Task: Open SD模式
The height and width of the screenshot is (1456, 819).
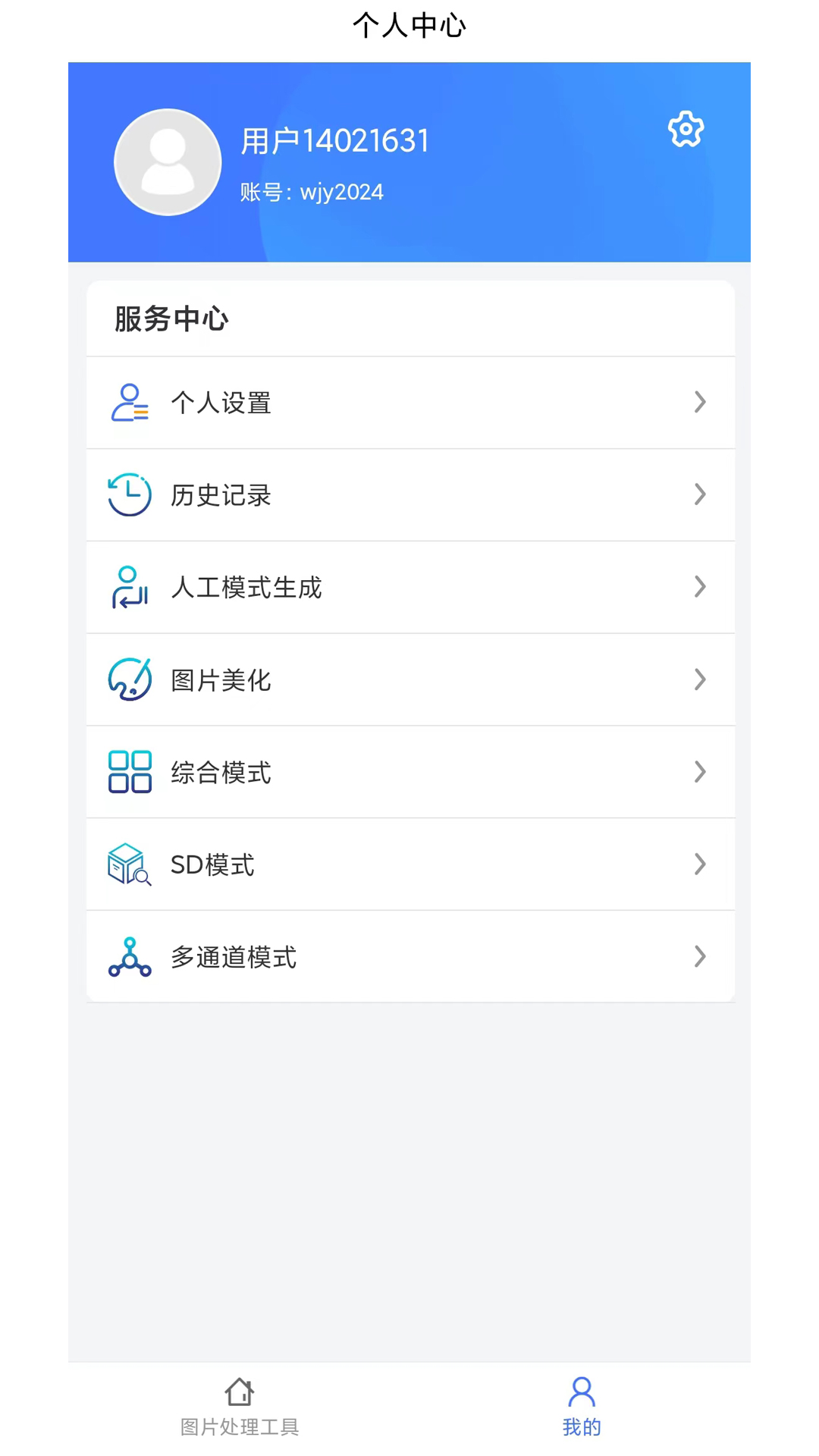Action: (x=409, y=865)
